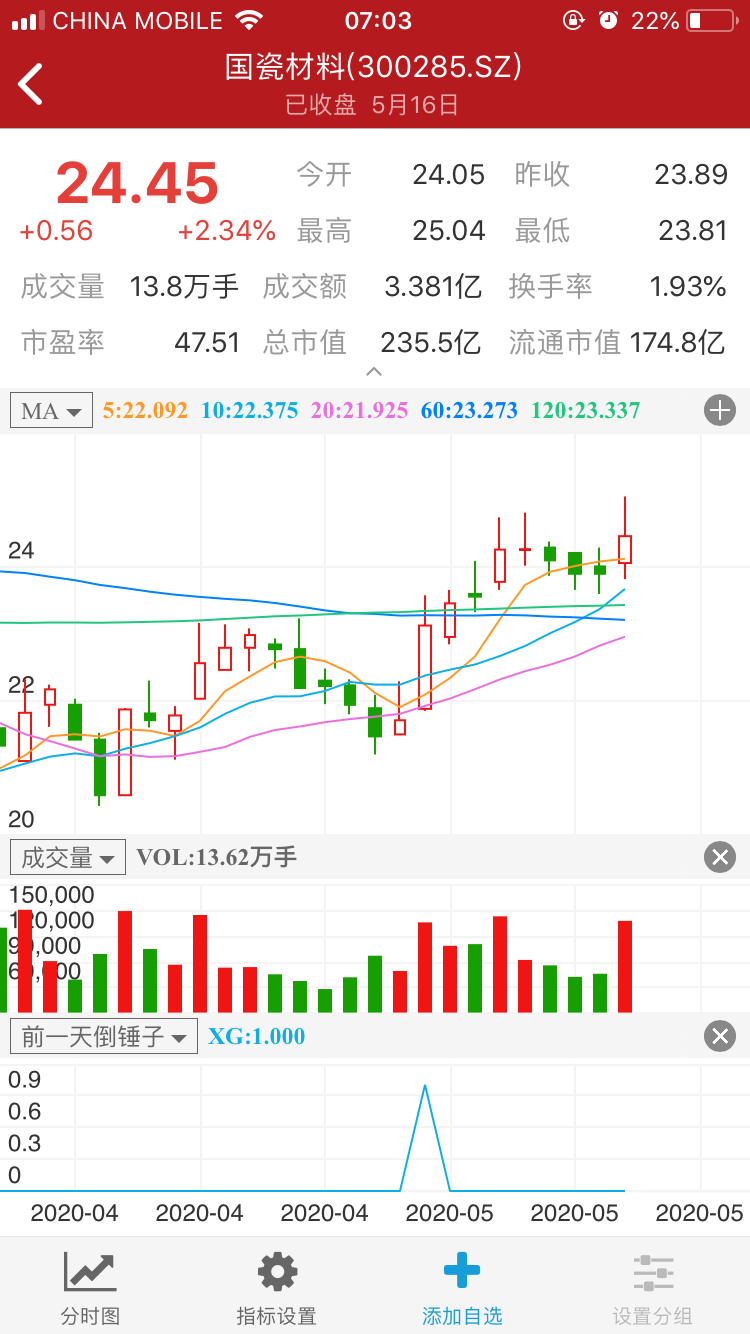Hide the 成交量 volume panel via its X
750x1334 pixels.
click(719, 856)
